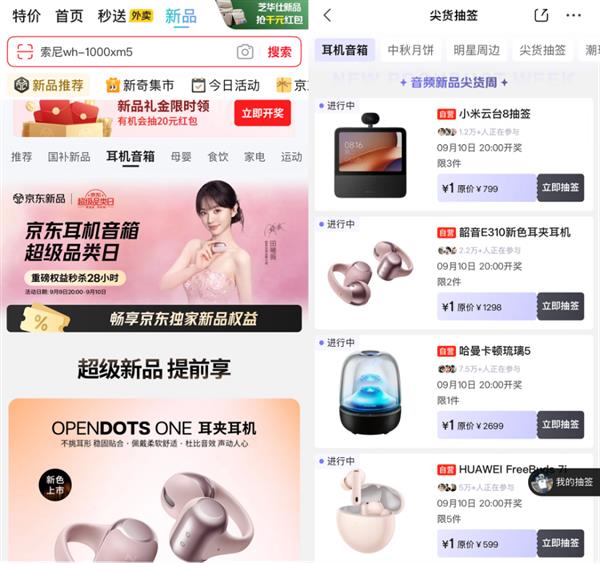Viewport: 600px width, 563px height.
Task: Tap 立即抽签 for 小米云台8抽签
Action: click(x=560, y=187)
